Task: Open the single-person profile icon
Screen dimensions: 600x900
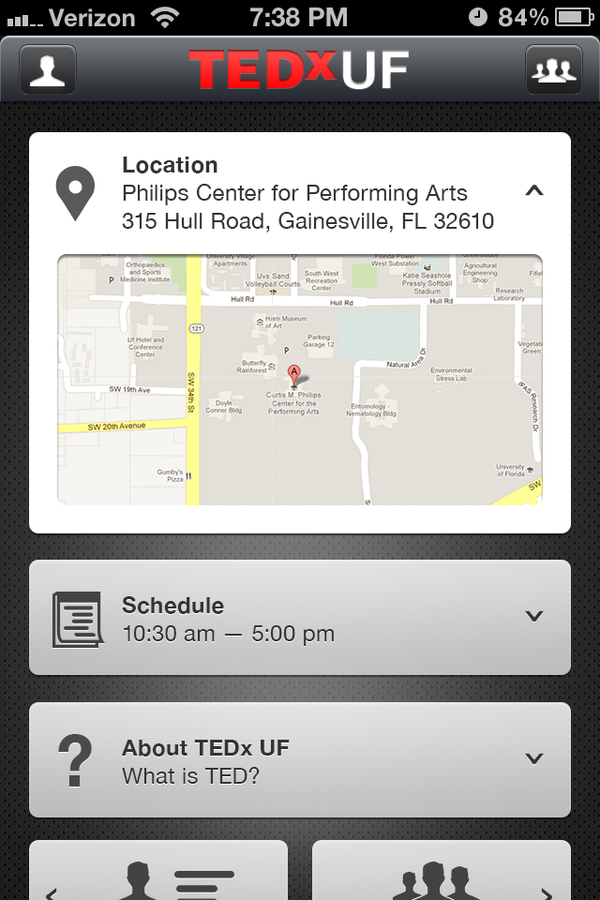Action: [x=47, y=70]
